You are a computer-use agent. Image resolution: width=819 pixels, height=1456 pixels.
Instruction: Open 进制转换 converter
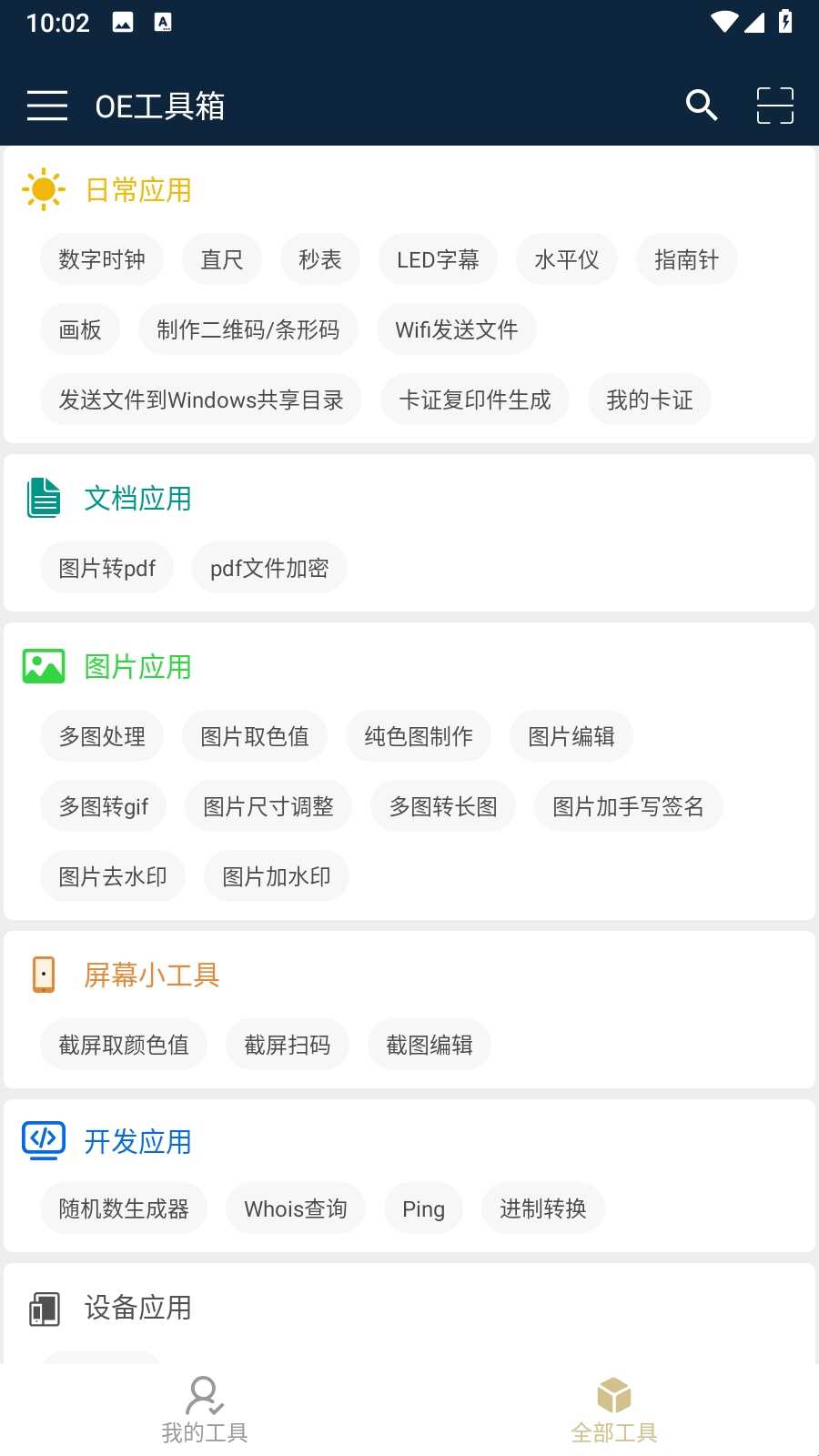543,1208
